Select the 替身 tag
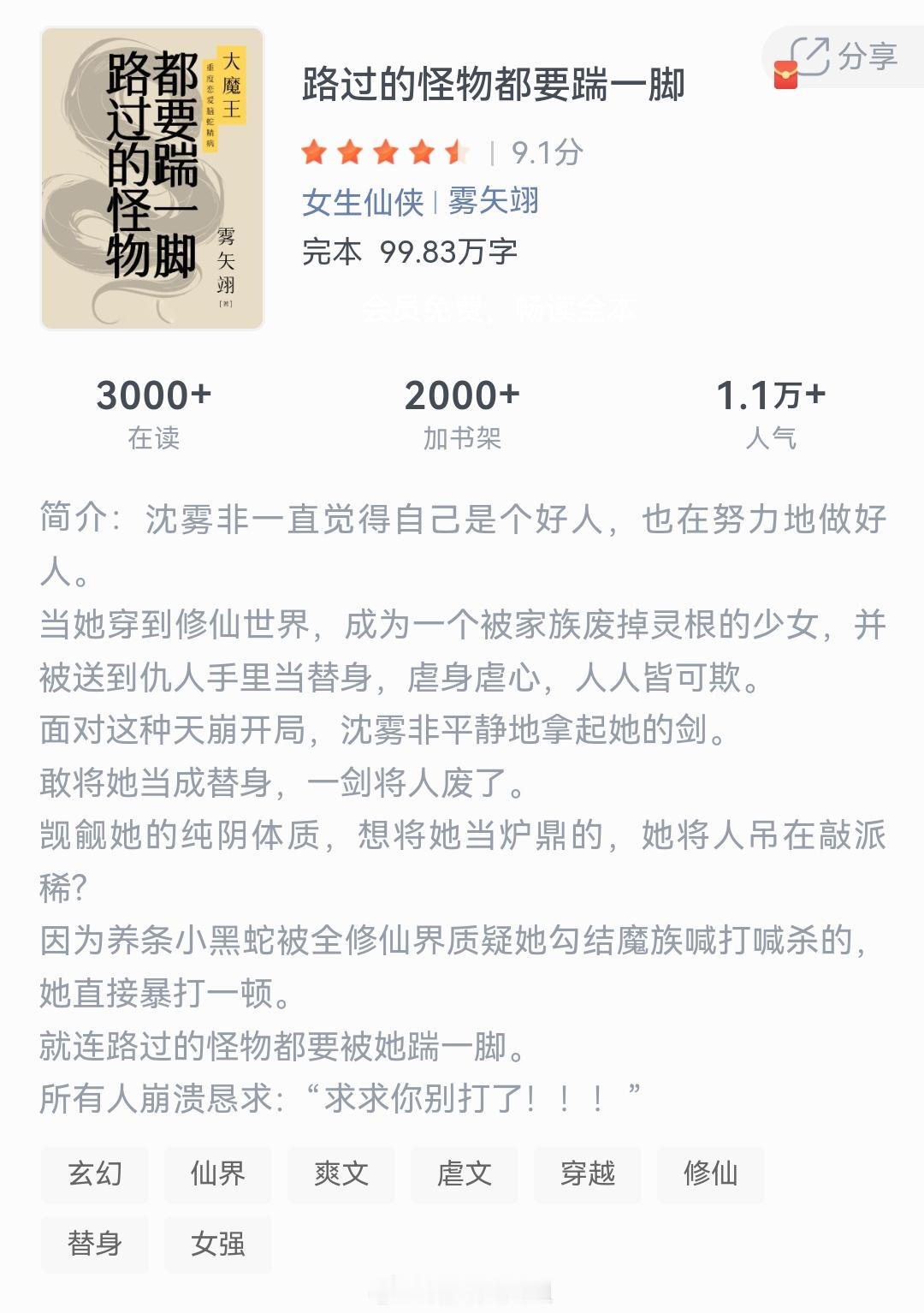The height and width of the screenshot is (1313, 924). coord(94,1245)
